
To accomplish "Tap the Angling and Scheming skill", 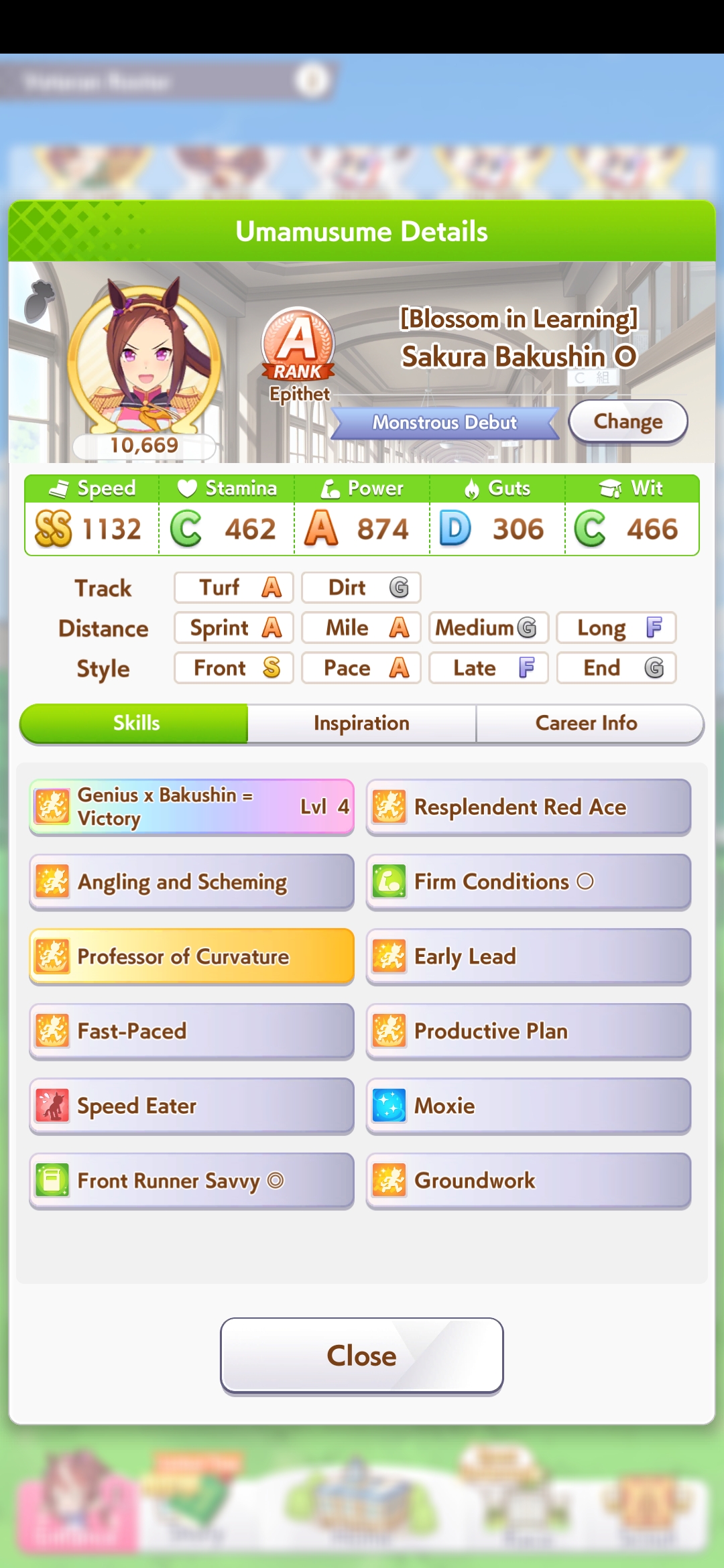I will point(192,882).
